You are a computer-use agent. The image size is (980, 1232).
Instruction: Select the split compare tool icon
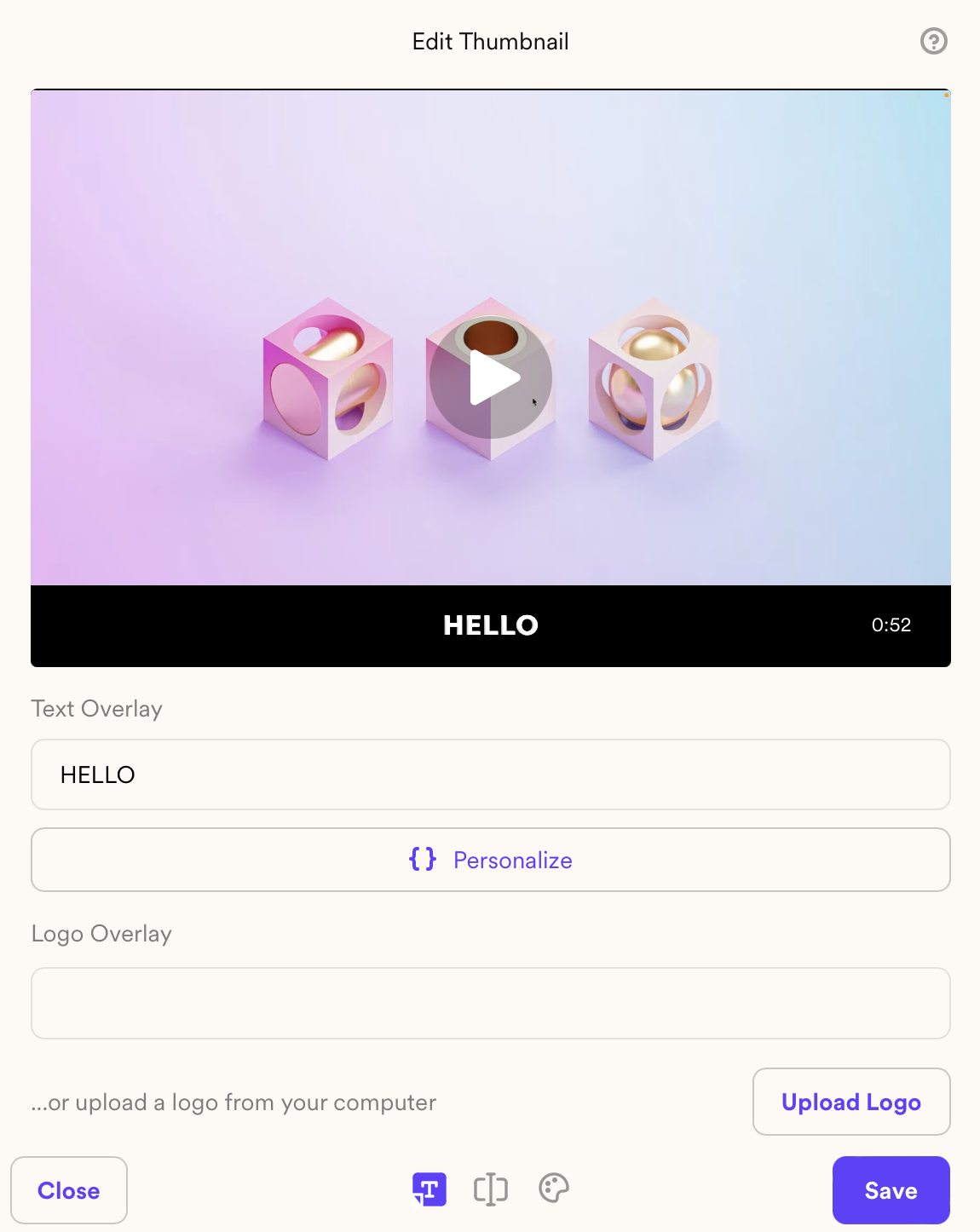491,1189
